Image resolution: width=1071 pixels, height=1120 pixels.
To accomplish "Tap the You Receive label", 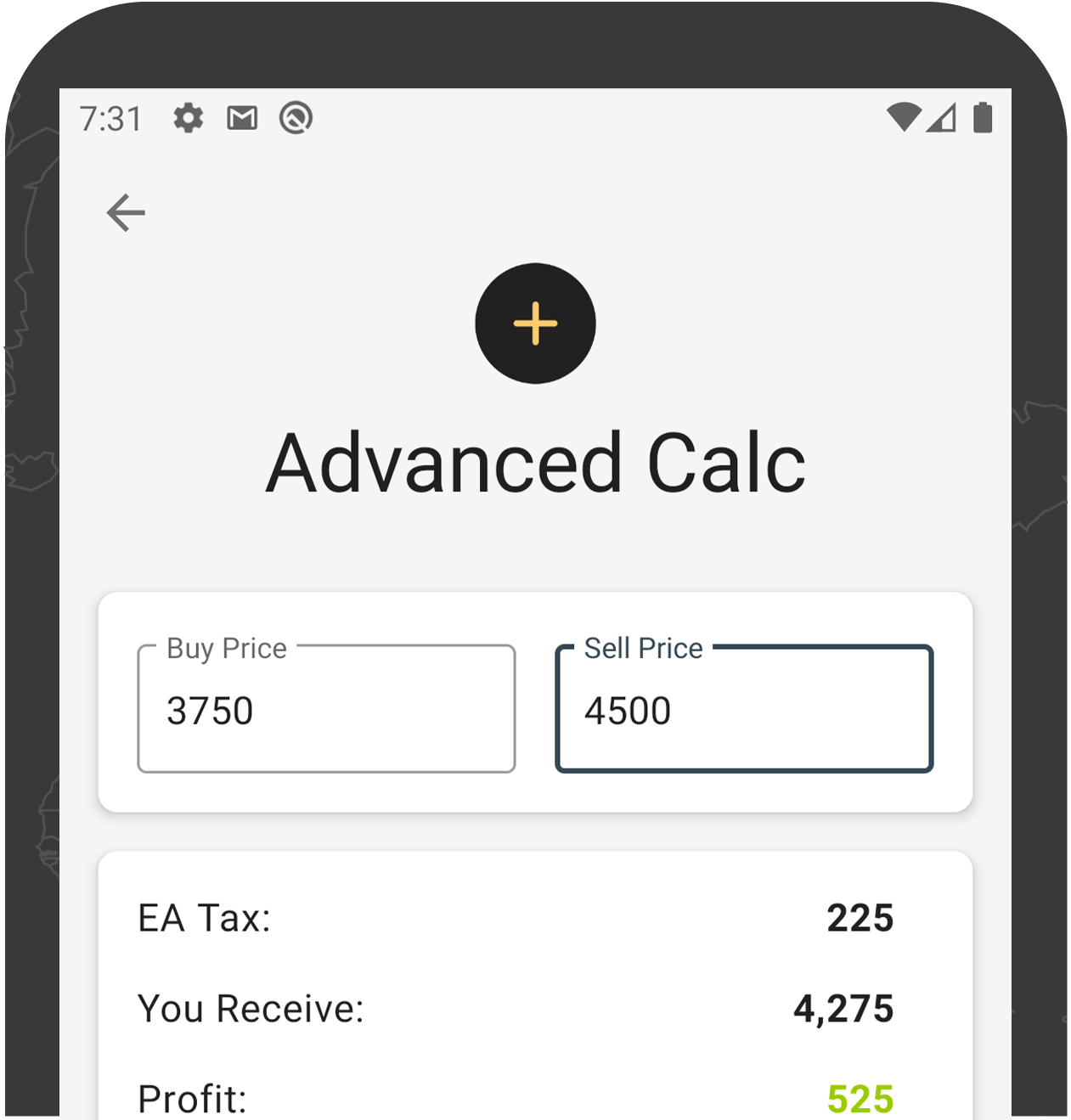I will [x=250, y=1009].
